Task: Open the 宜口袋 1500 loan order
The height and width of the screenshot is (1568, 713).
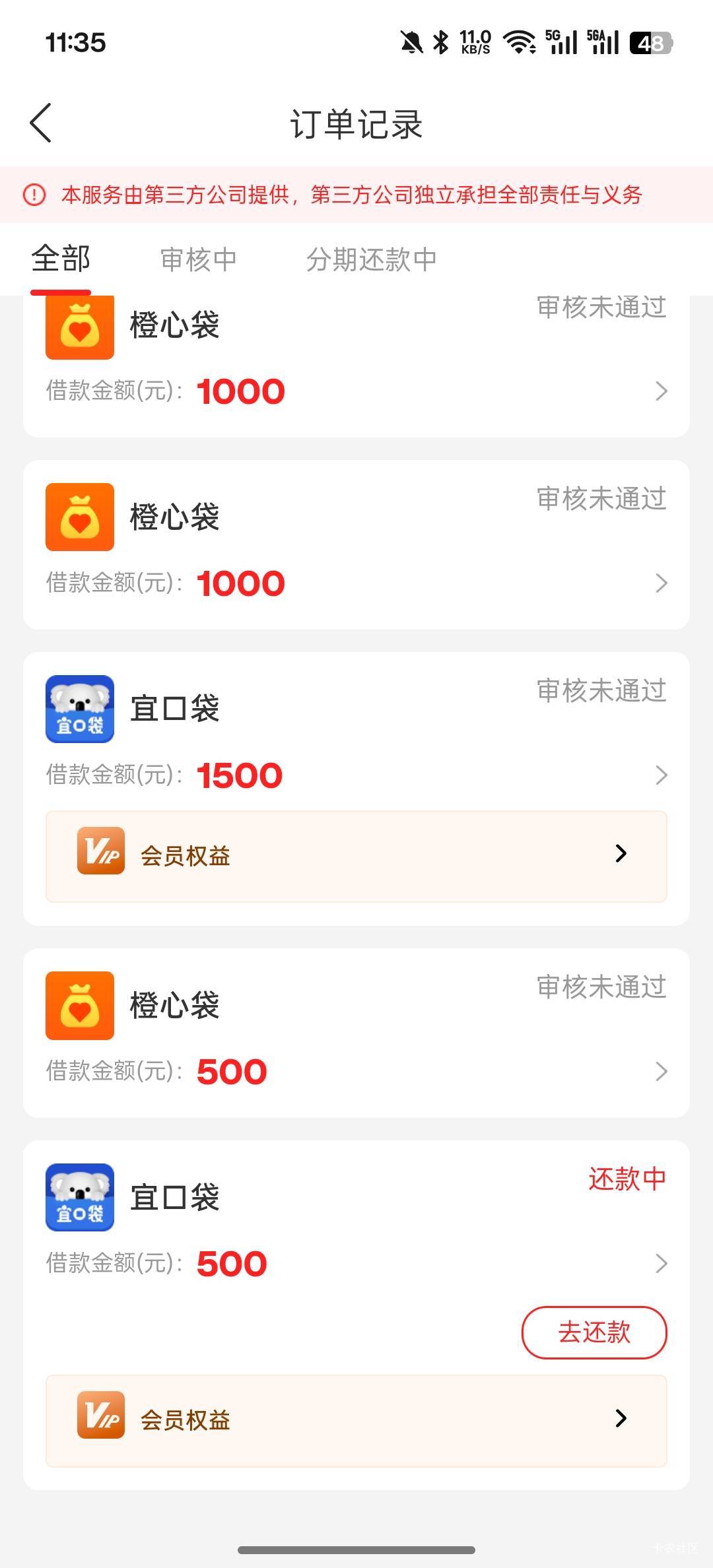Action: pos(356,733)
